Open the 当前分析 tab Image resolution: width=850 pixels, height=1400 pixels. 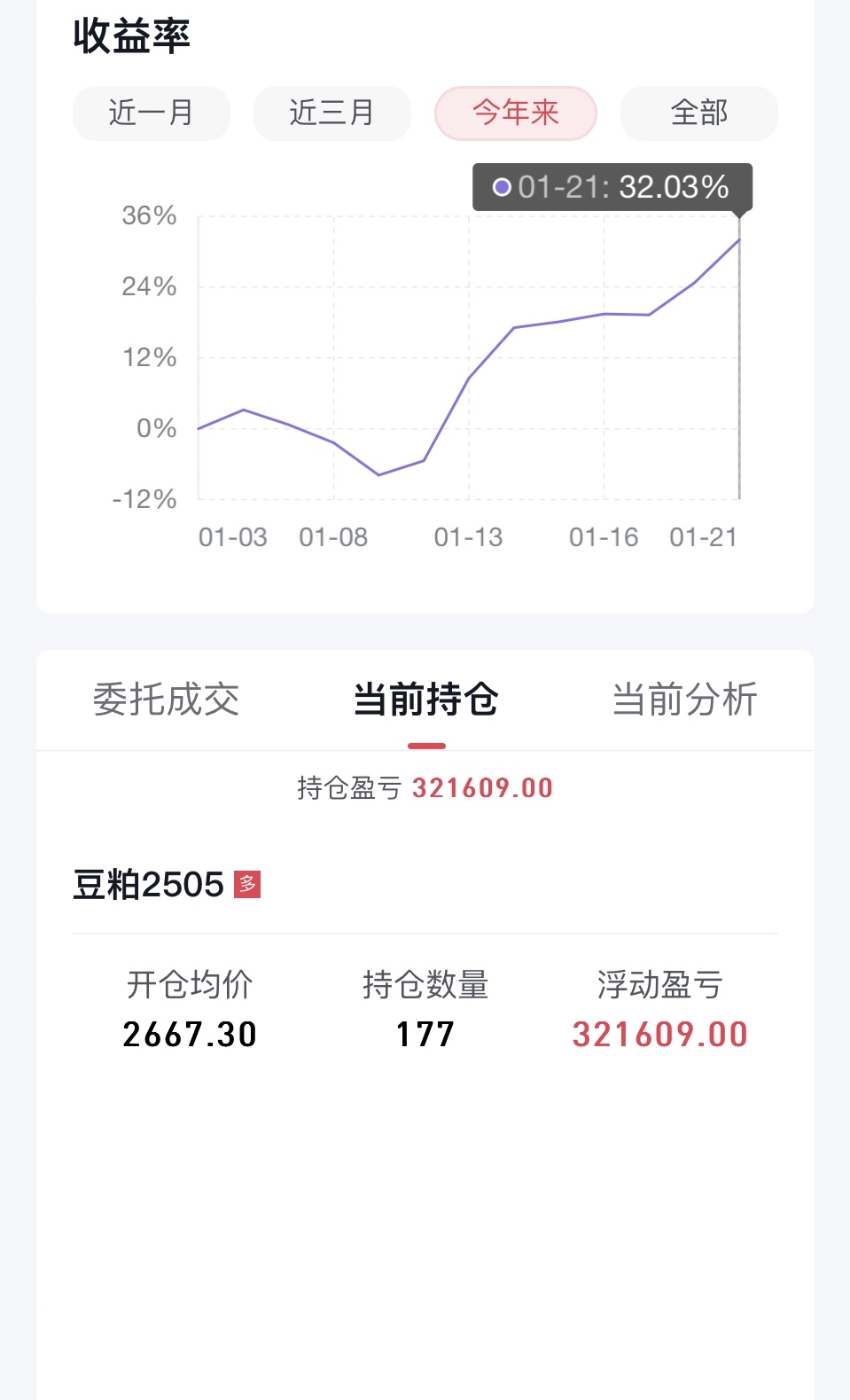[684, 700]
